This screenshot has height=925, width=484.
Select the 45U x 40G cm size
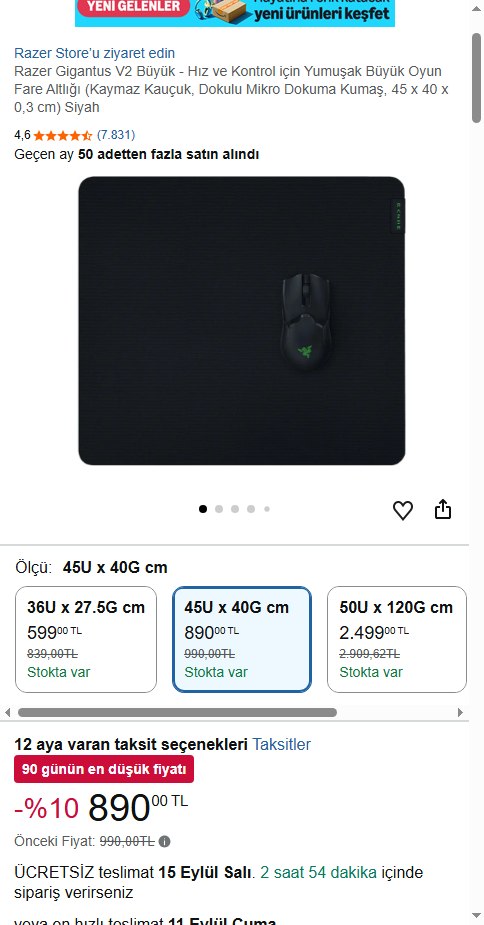(x=242, y=639)
